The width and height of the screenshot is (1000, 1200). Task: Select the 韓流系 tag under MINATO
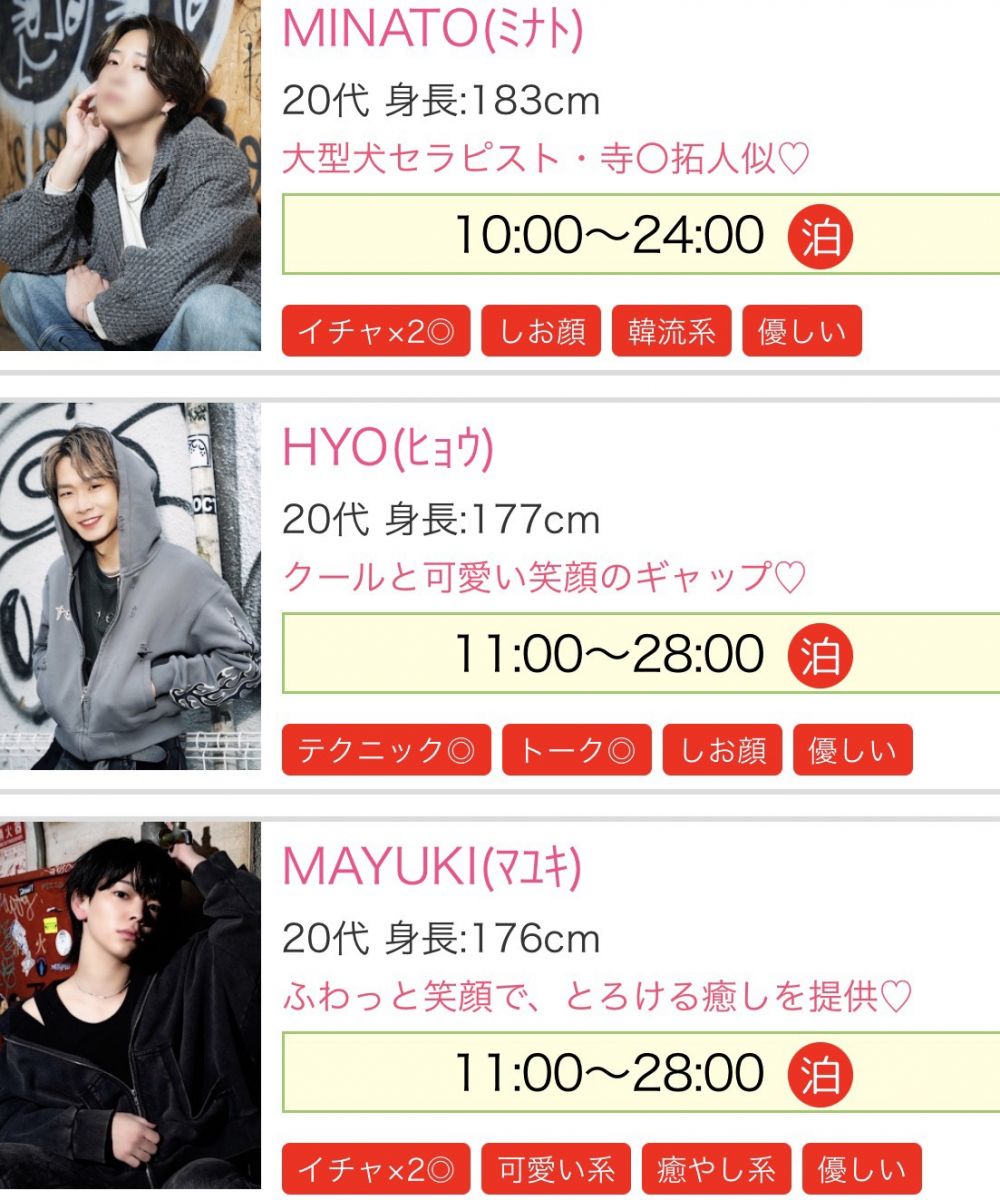point(671,331)
